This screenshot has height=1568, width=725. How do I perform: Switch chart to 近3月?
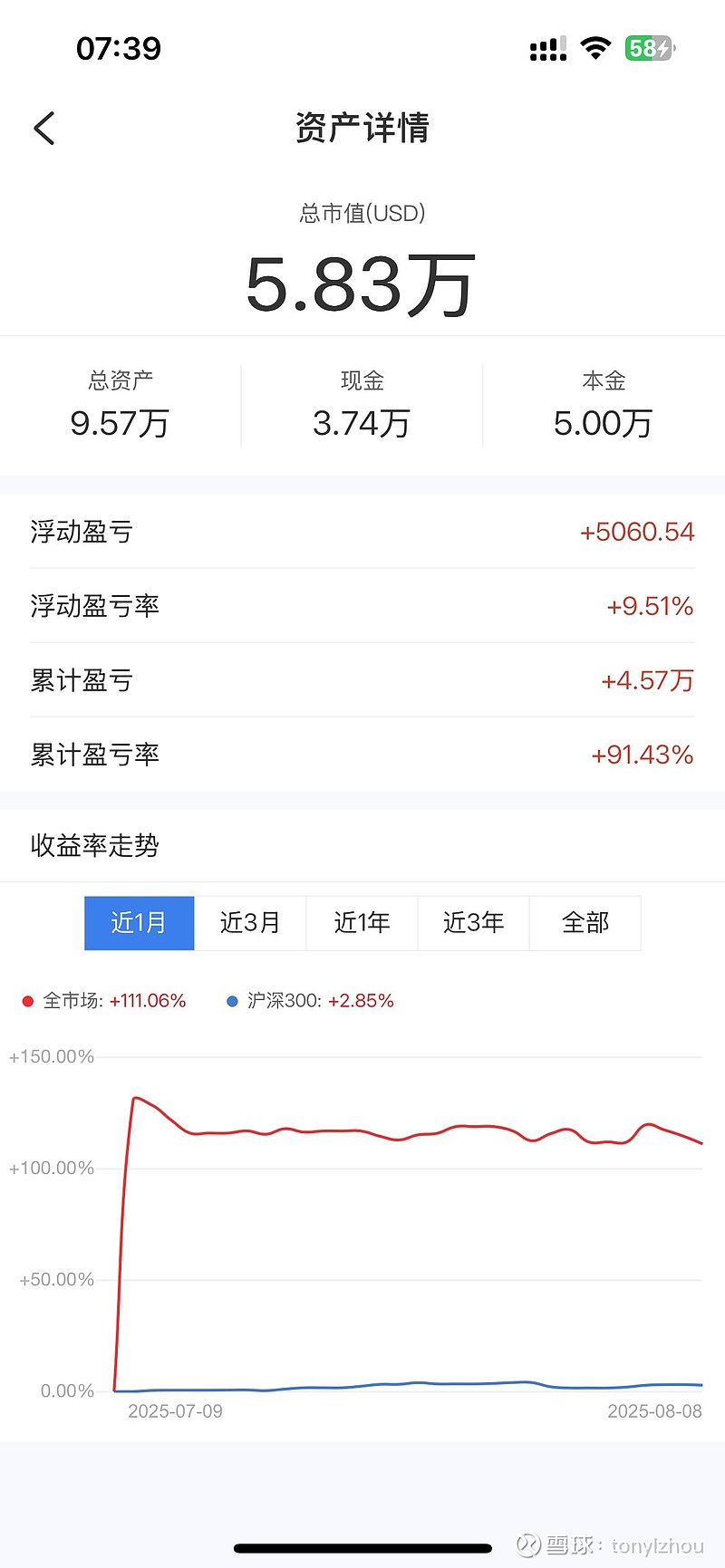point(250,923)
